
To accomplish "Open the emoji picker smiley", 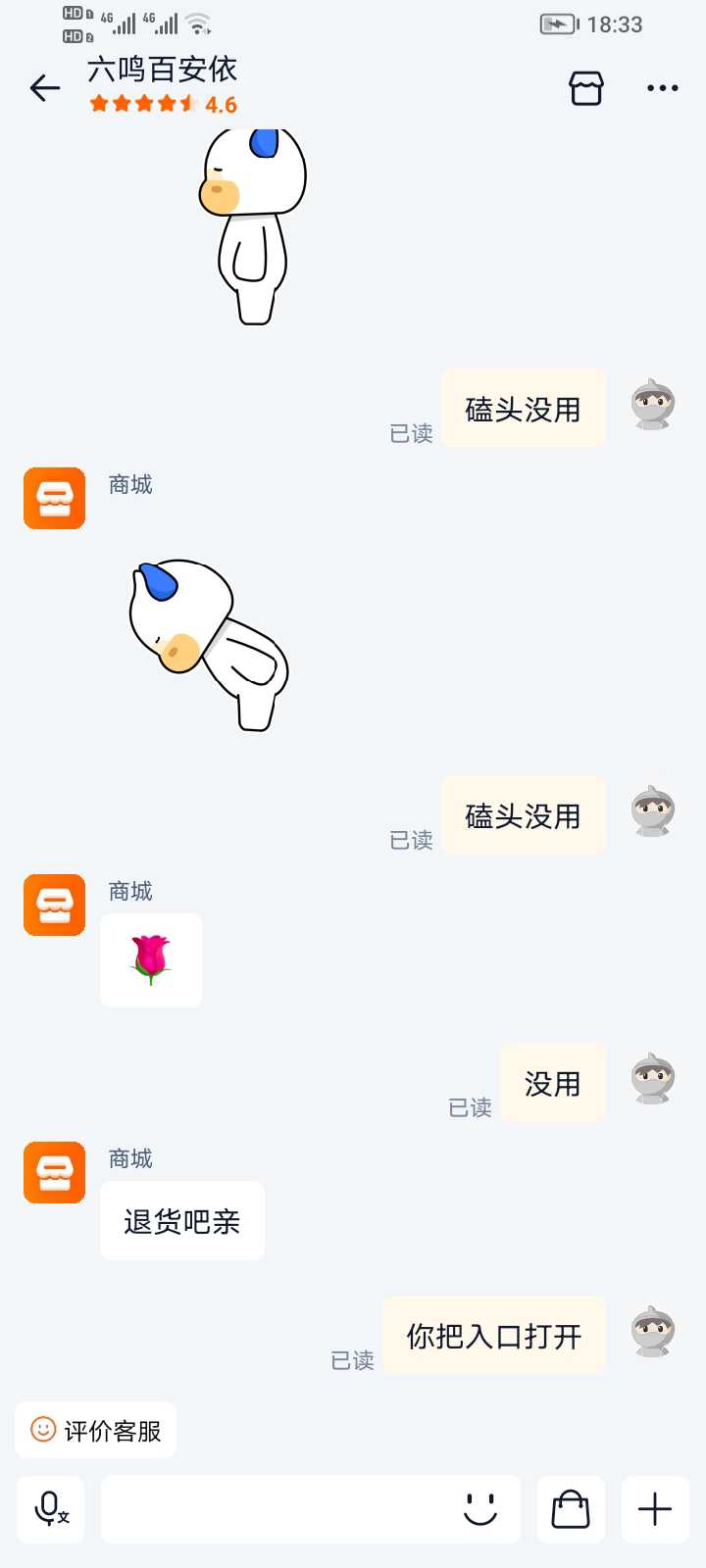I will click(480, 1509).
